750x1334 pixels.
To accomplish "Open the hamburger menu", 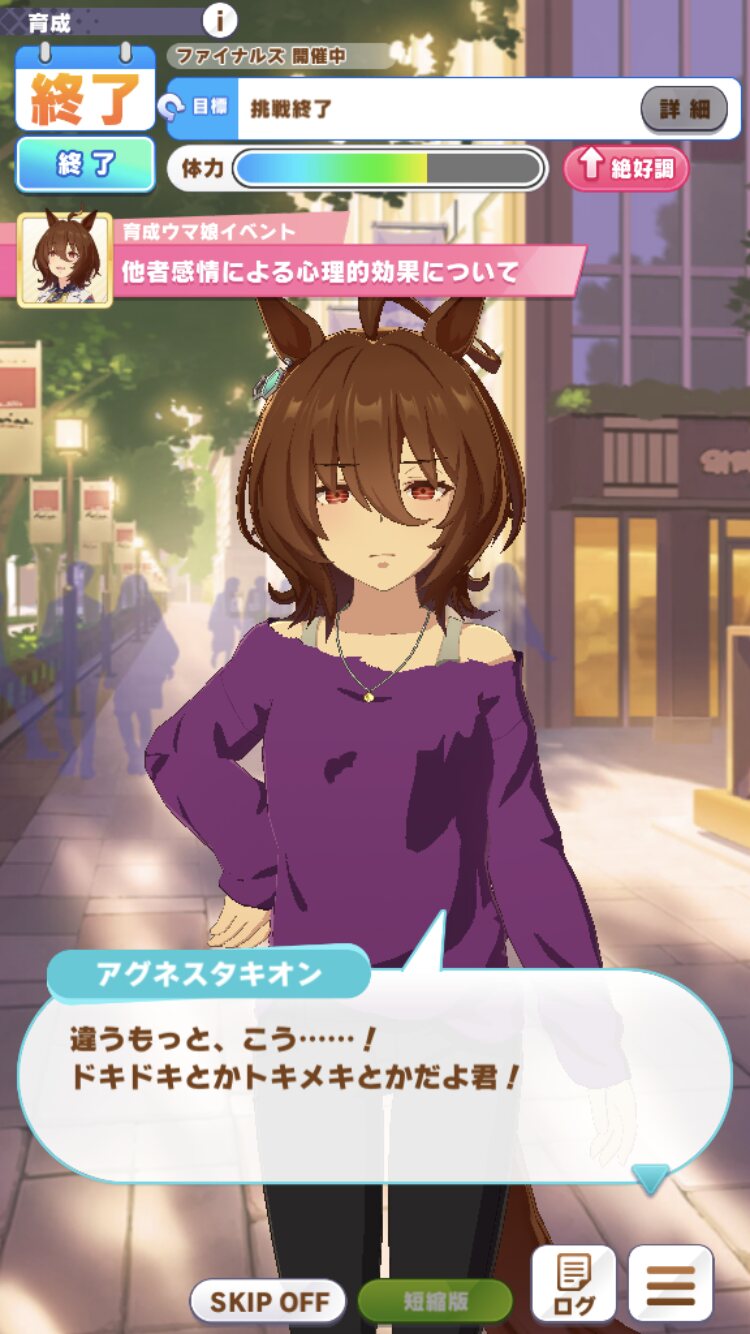I will pyautogui.click(x=671, y=1286).
